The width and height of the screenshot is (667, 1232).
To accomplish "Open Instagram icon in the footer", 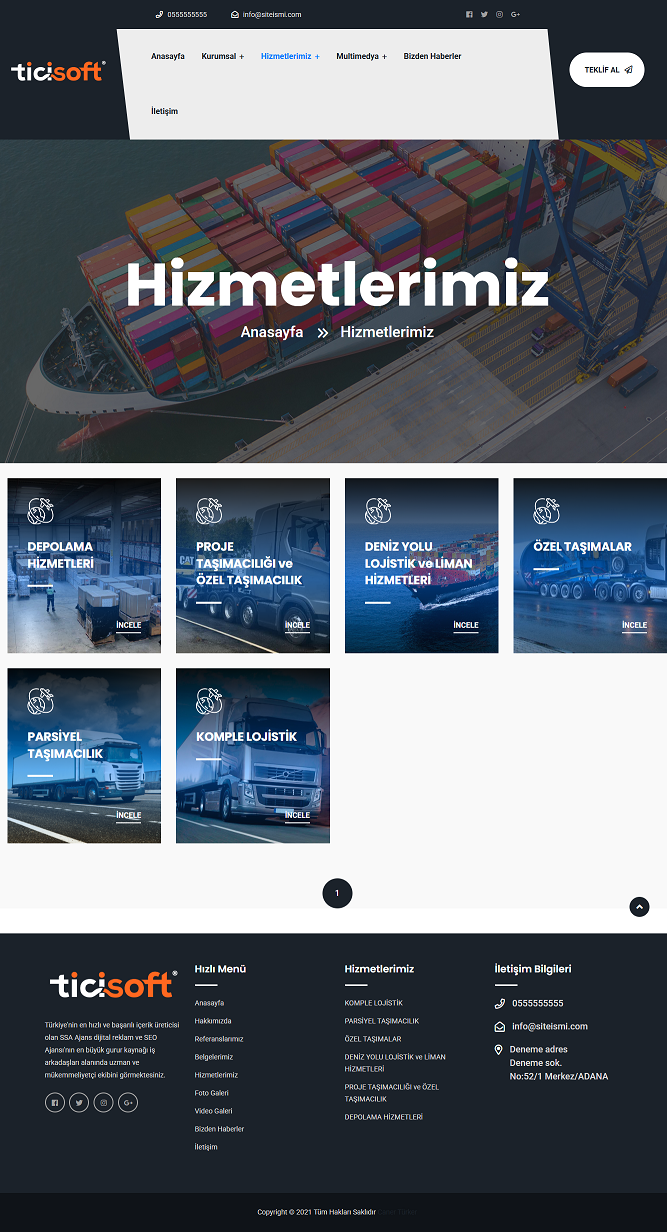I will point(103,1102).
